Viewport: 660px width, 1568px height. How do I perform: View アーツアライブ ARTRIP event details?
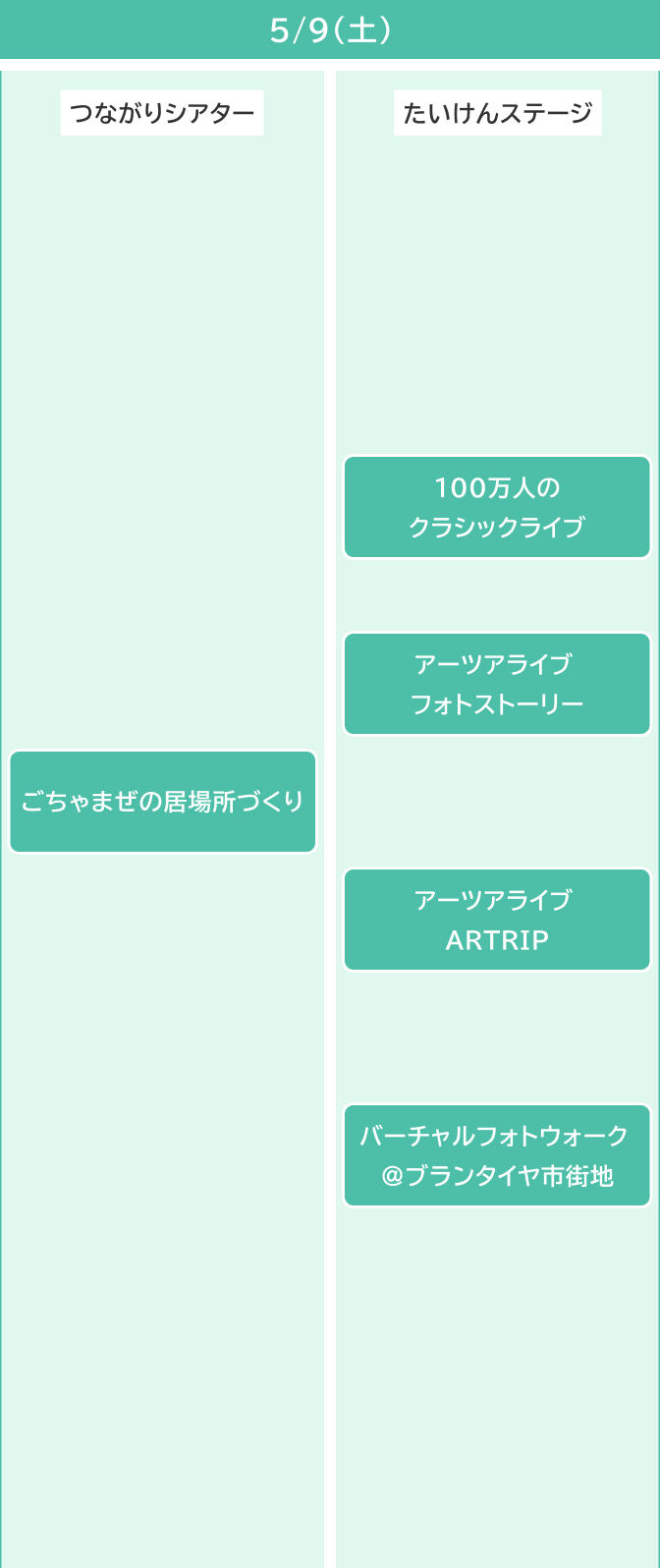[497, 920]
